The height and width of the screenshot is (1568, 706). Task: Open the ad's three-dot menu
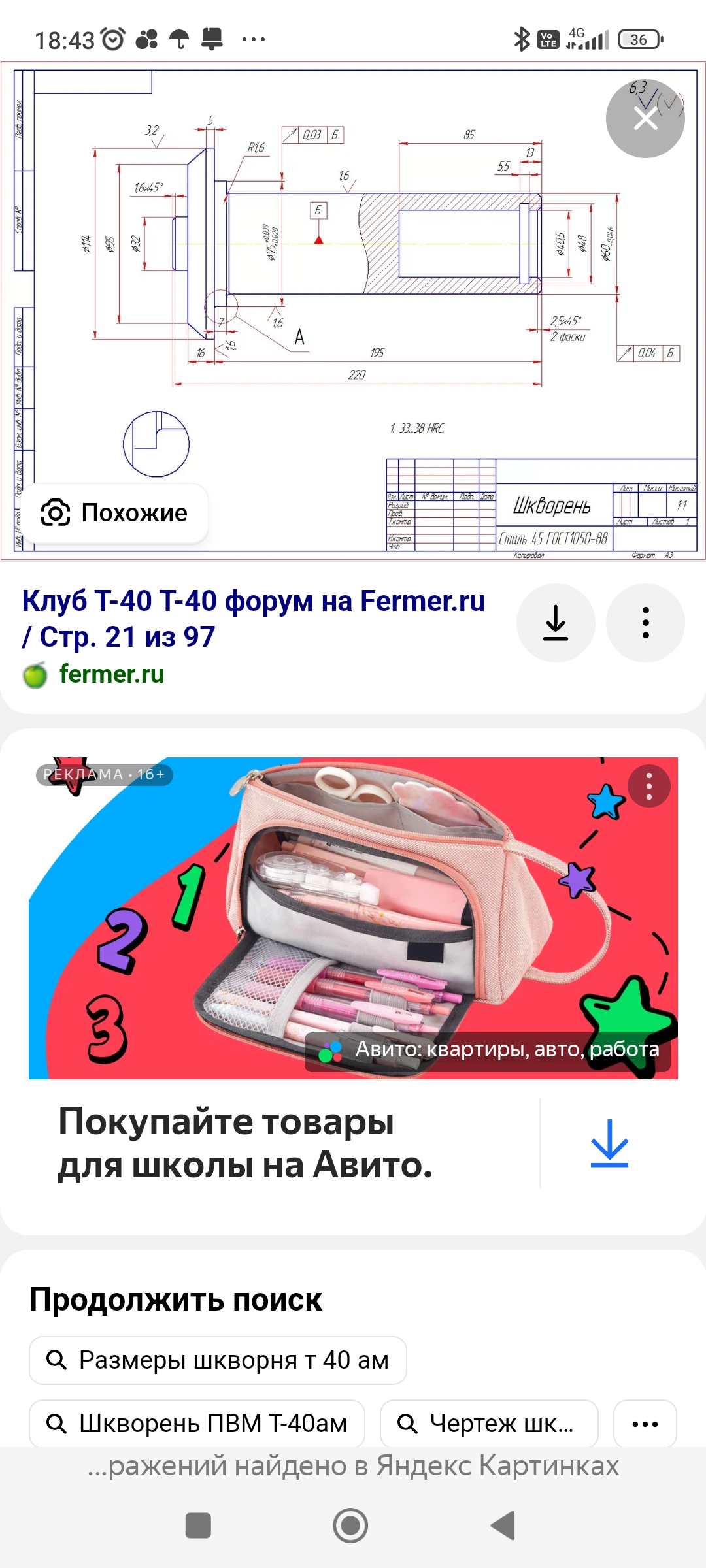[648, 787]
